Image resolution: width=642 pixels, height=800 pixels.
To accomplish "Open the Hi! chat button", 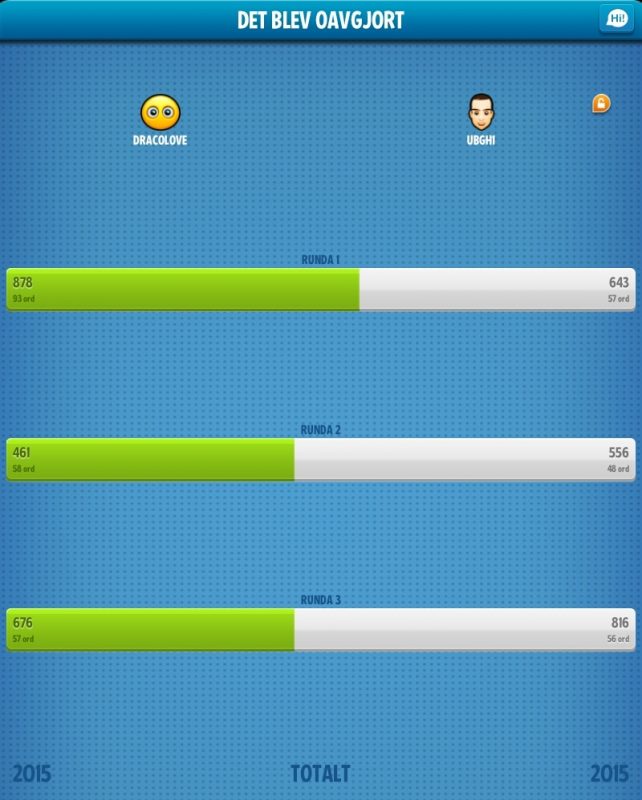I will point(614,19).
